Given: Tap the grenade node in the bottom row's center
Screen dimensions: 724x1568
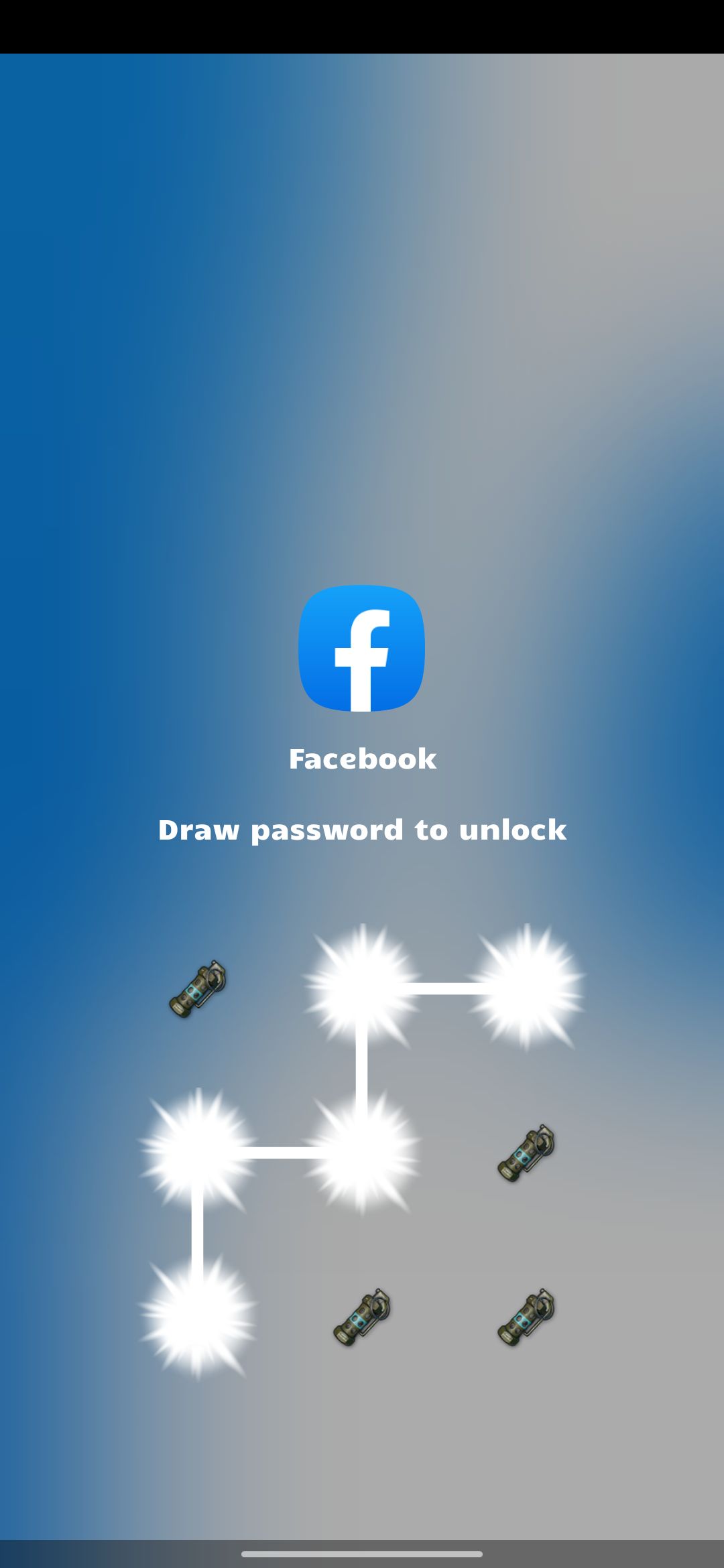Looking at the screenshot, I should tap(362, 1317).
